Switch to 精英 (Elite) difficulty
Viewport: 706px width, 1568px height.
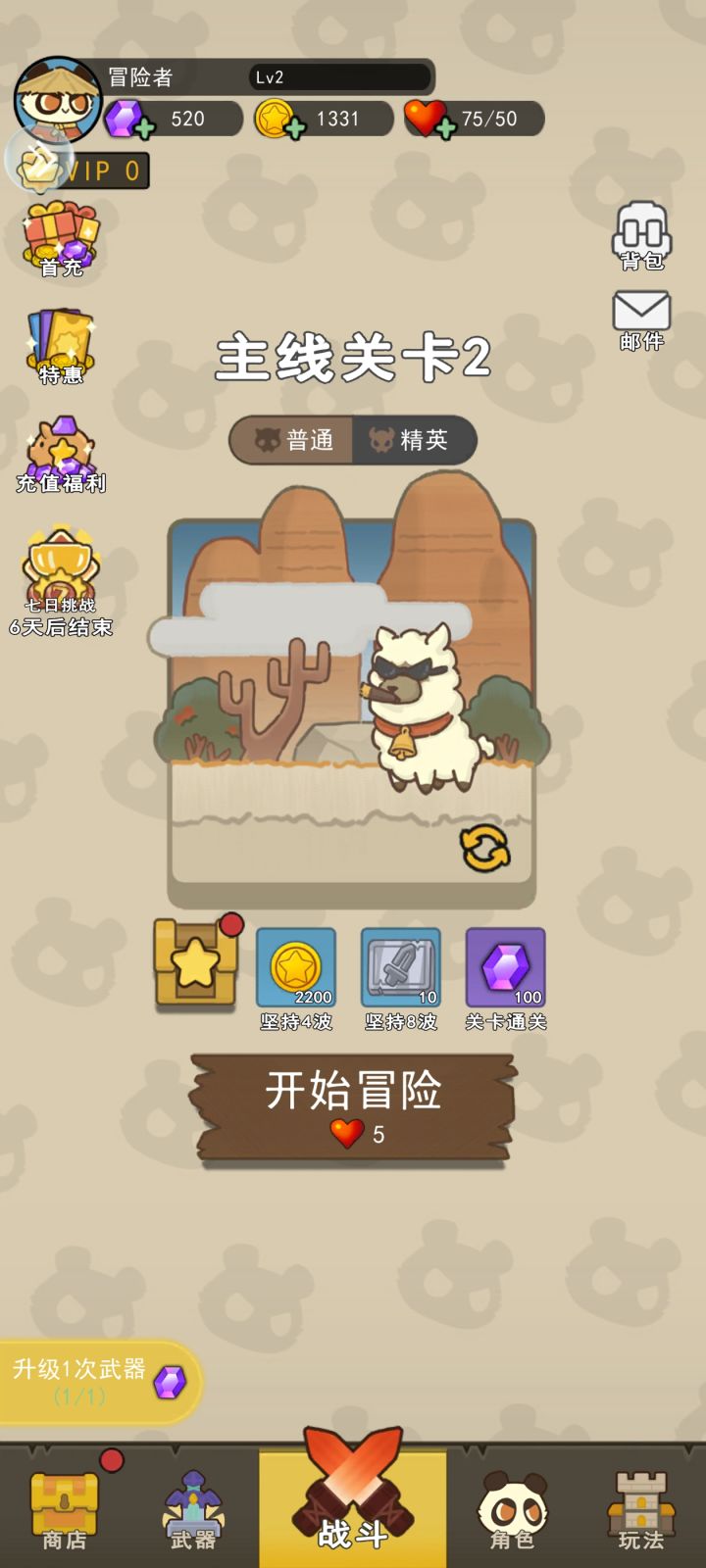click(412, 441)
